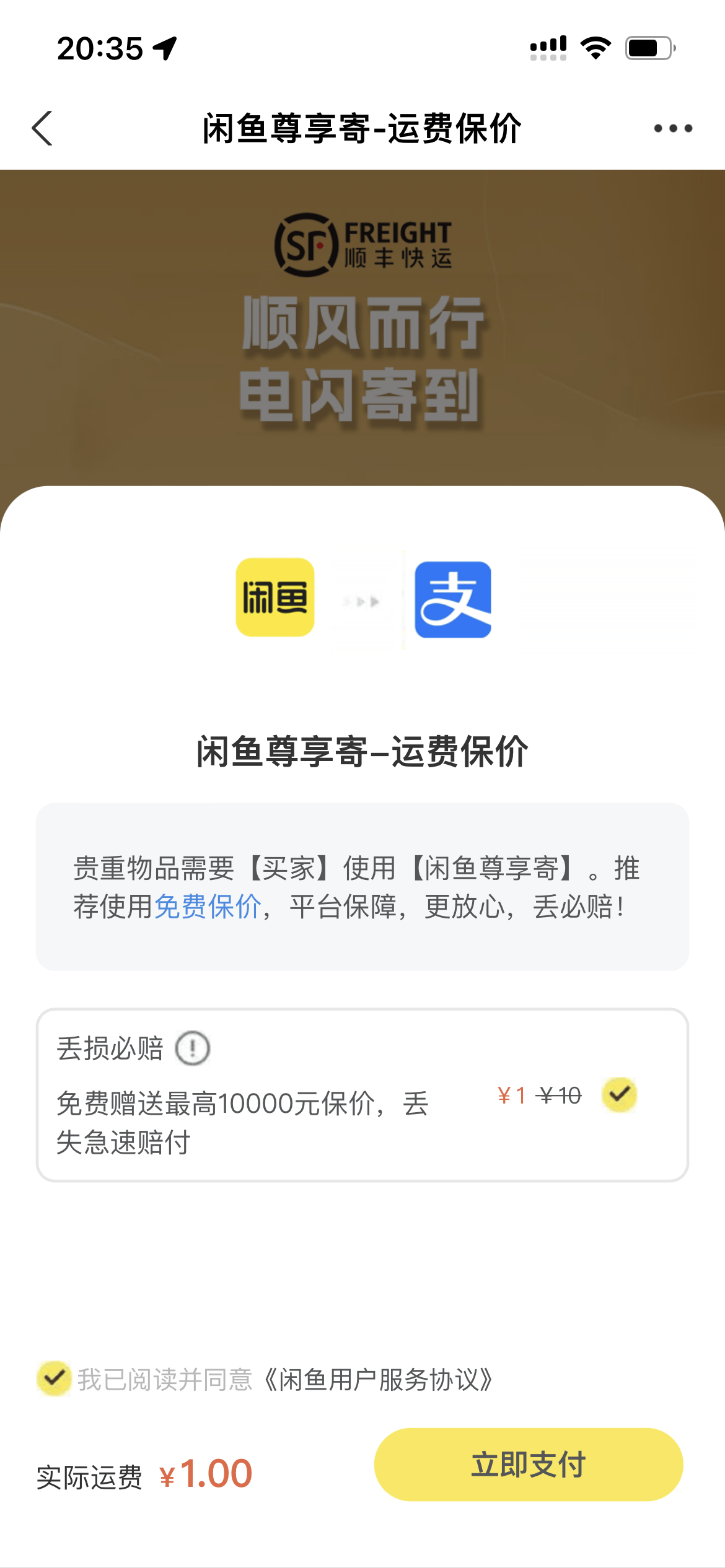Viewport: 725px width, 1568px height.
Task: Open the three-dot more options menu
Action: (x=673, y=129)
